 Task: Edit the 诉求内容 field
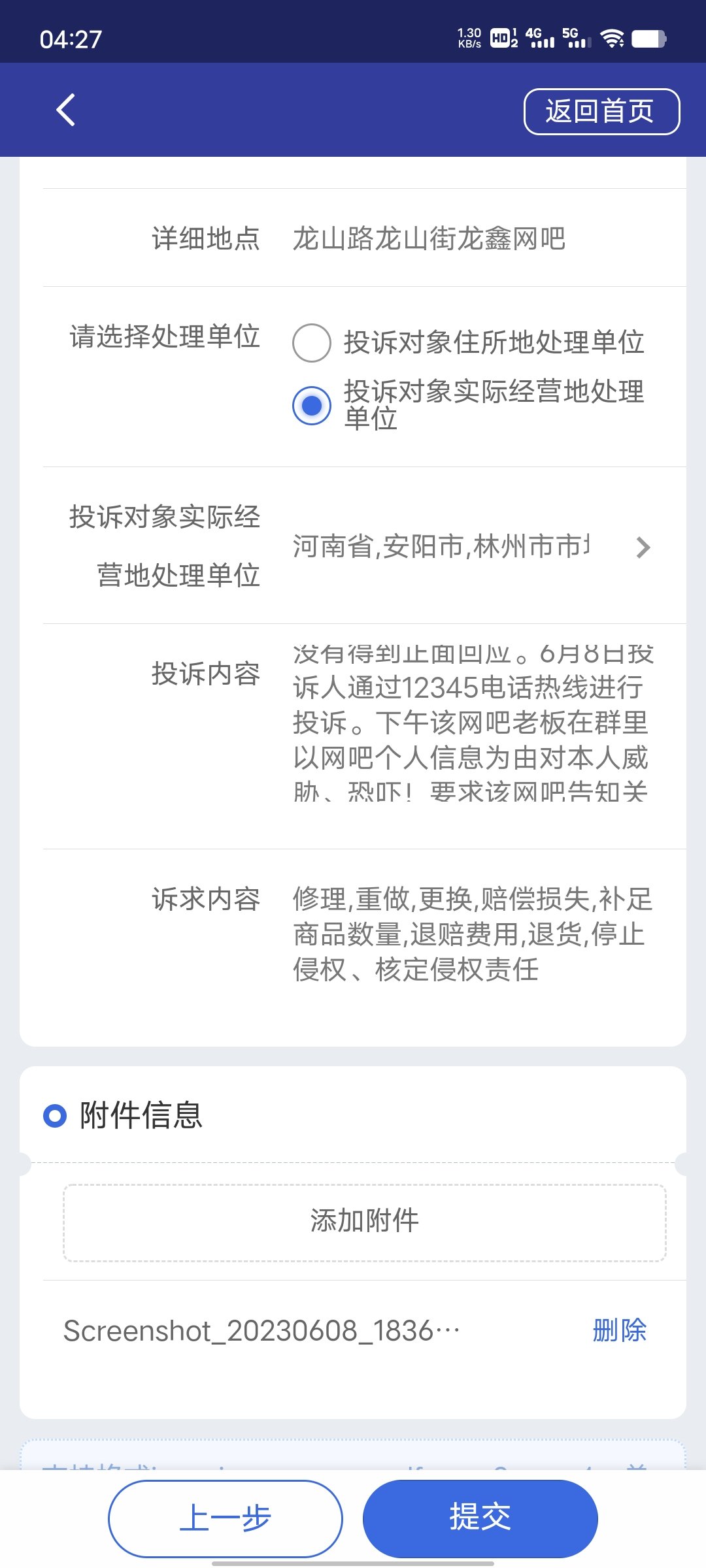473,934
